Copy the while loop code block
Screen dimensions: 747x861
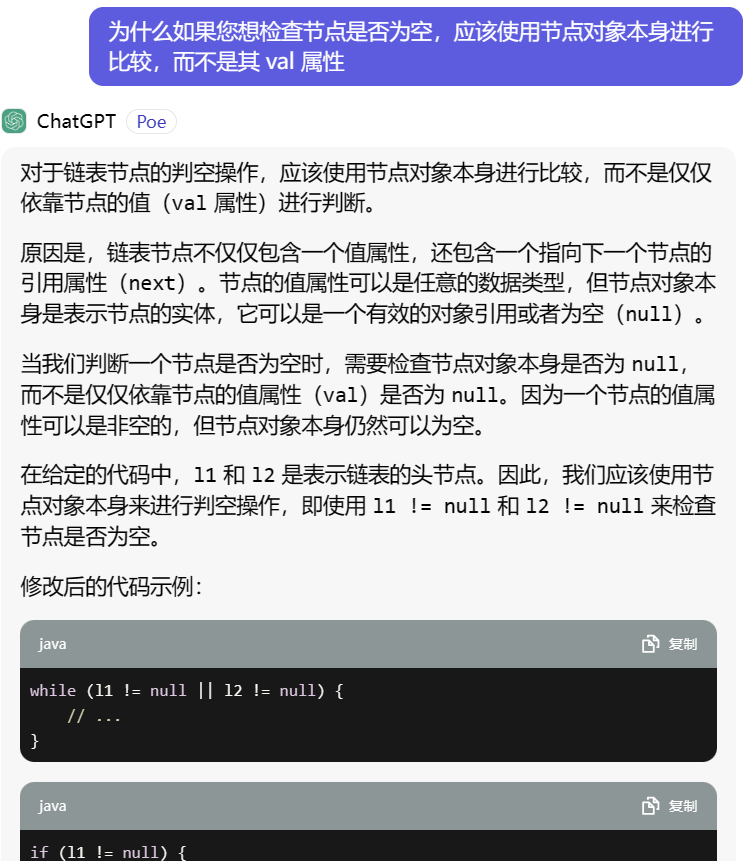tap(670, 644)
